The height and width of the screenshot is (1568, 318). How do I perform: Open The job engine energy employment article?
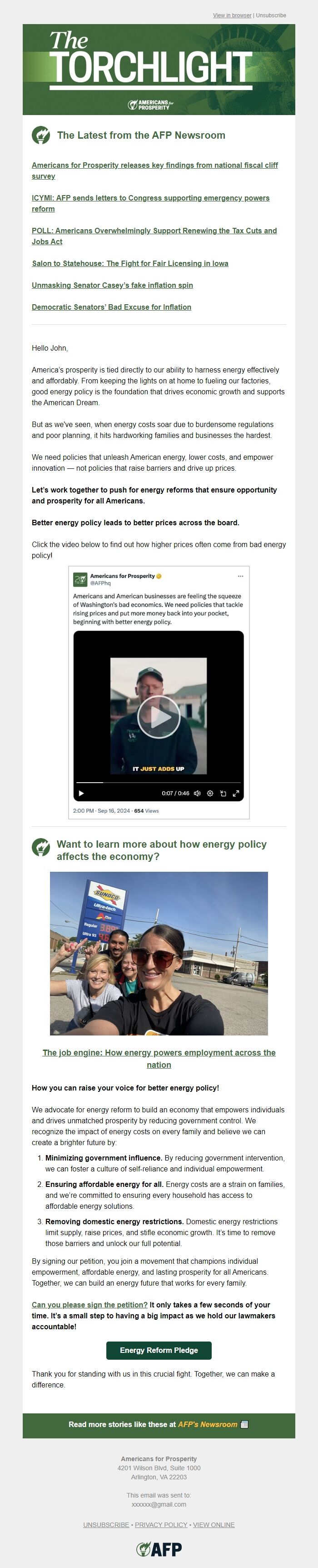tap(159, 1059)
